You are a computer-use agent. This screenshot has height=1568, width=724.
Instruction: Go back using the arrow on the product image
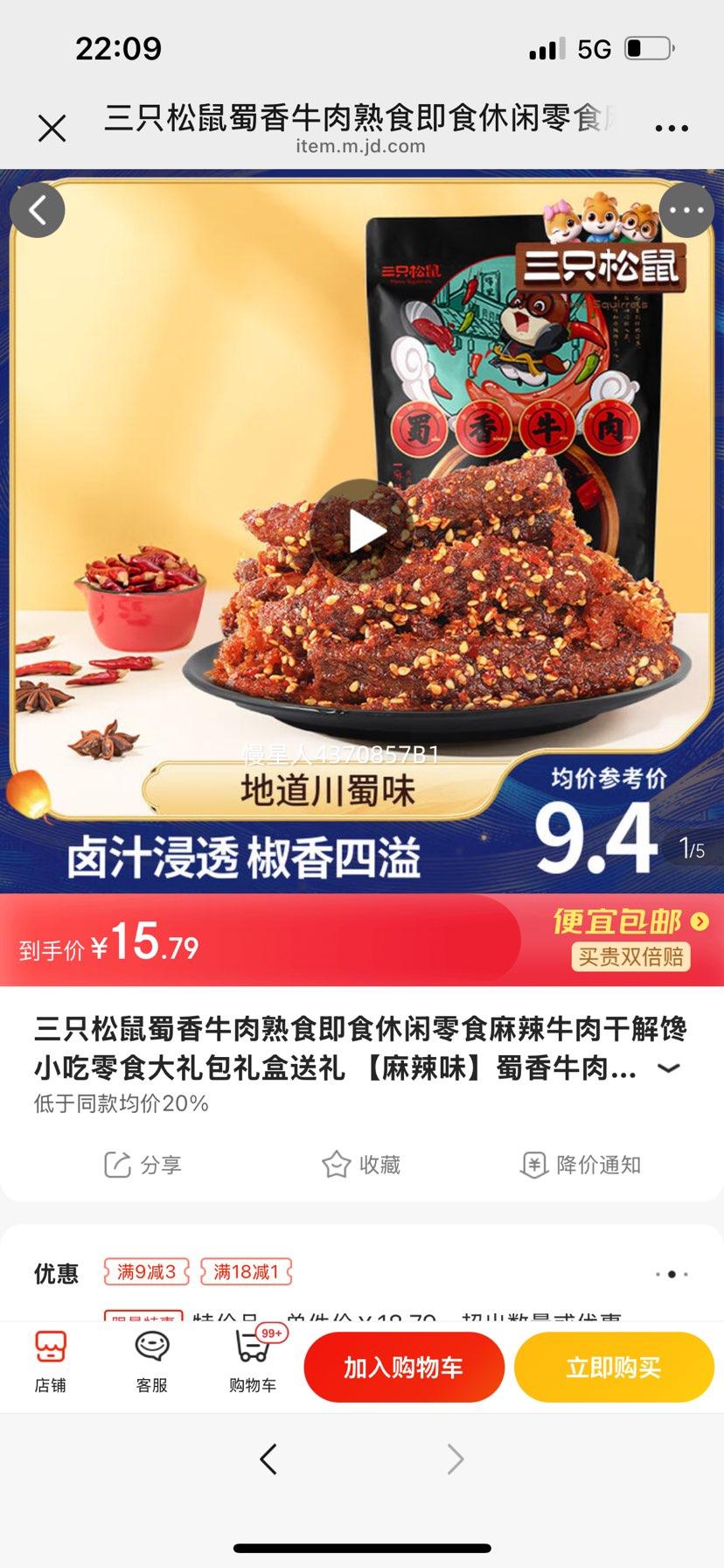tap(38, 210)
